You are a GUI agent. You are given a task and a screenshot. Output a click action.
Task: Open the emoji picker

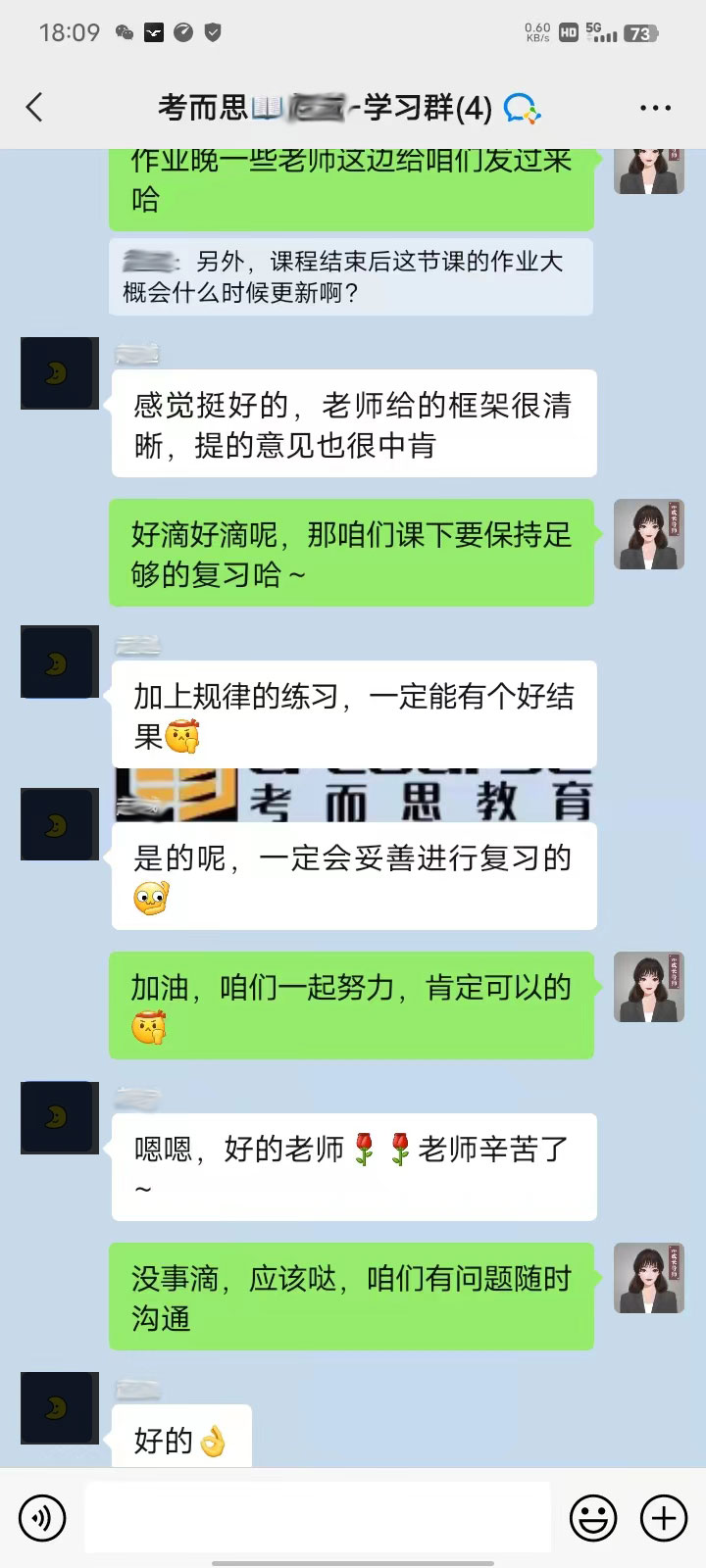click(x=593, y=1518)
